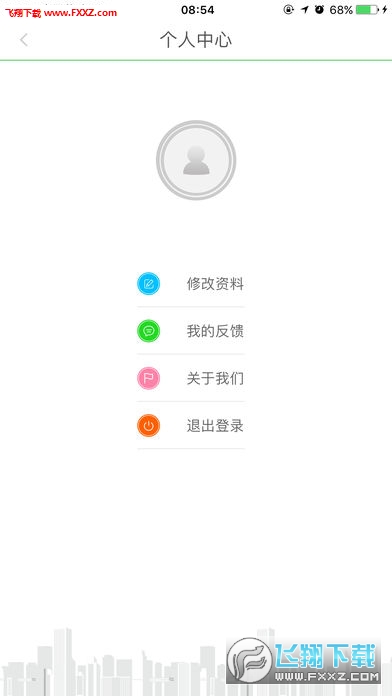Open 关于我们 about page
The width and height of the screenshot is (392, 696).
coord(190,379)
